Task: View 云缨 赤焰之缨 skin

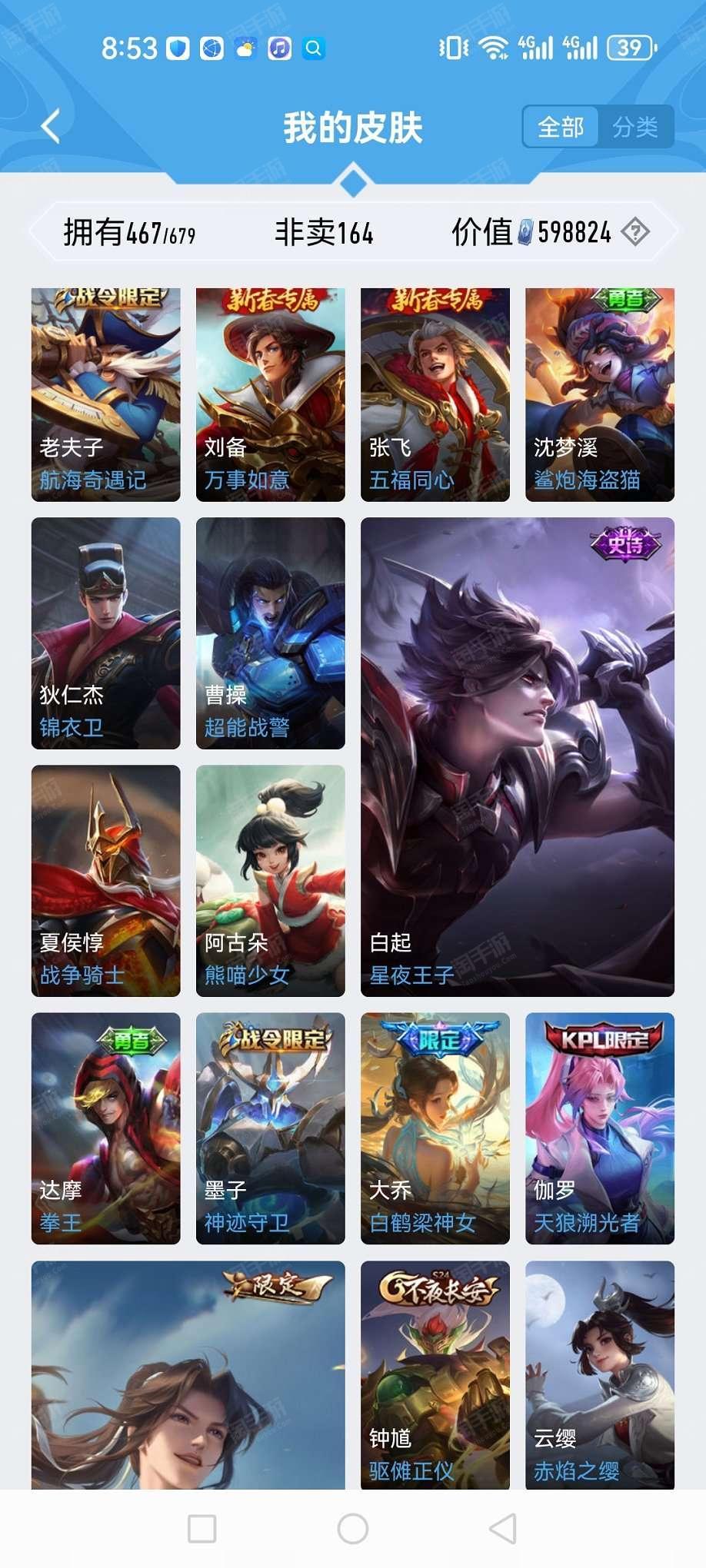Action: [x=600, y=1374]
